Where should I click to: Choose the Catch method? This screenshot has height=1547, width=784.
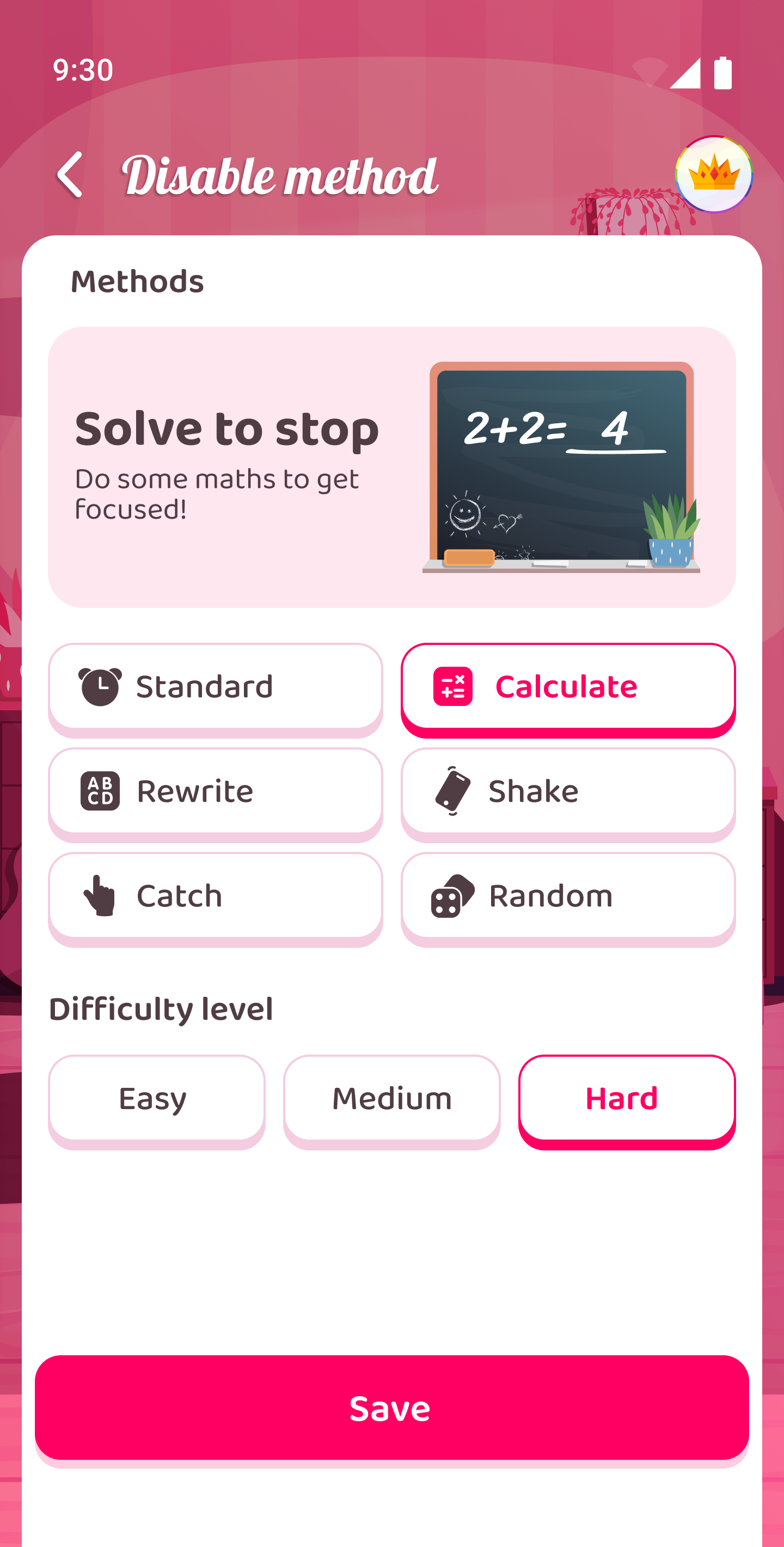pos(216,898)
